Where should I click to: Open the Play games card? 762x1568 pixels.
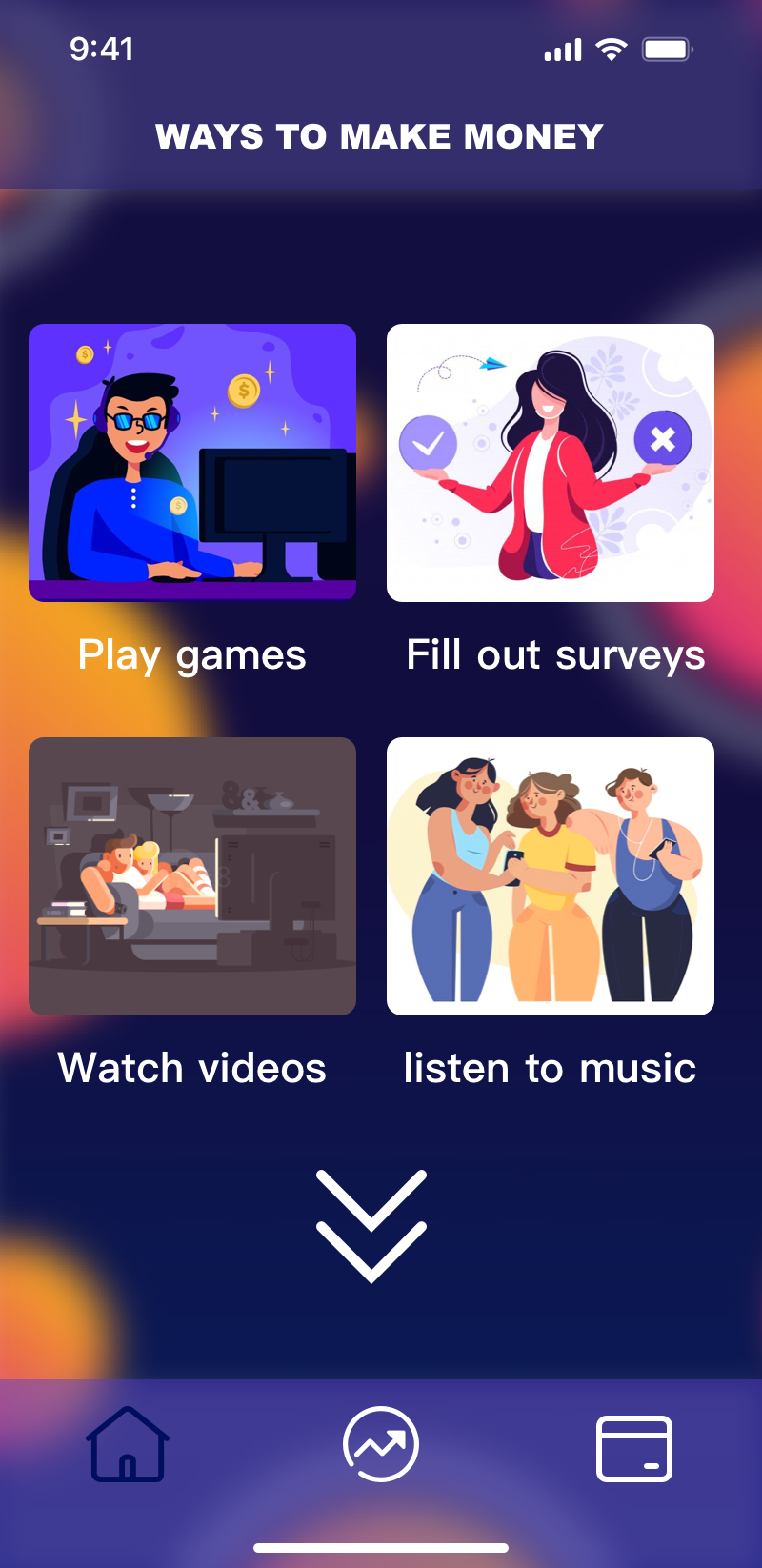[x=192, y=463]
